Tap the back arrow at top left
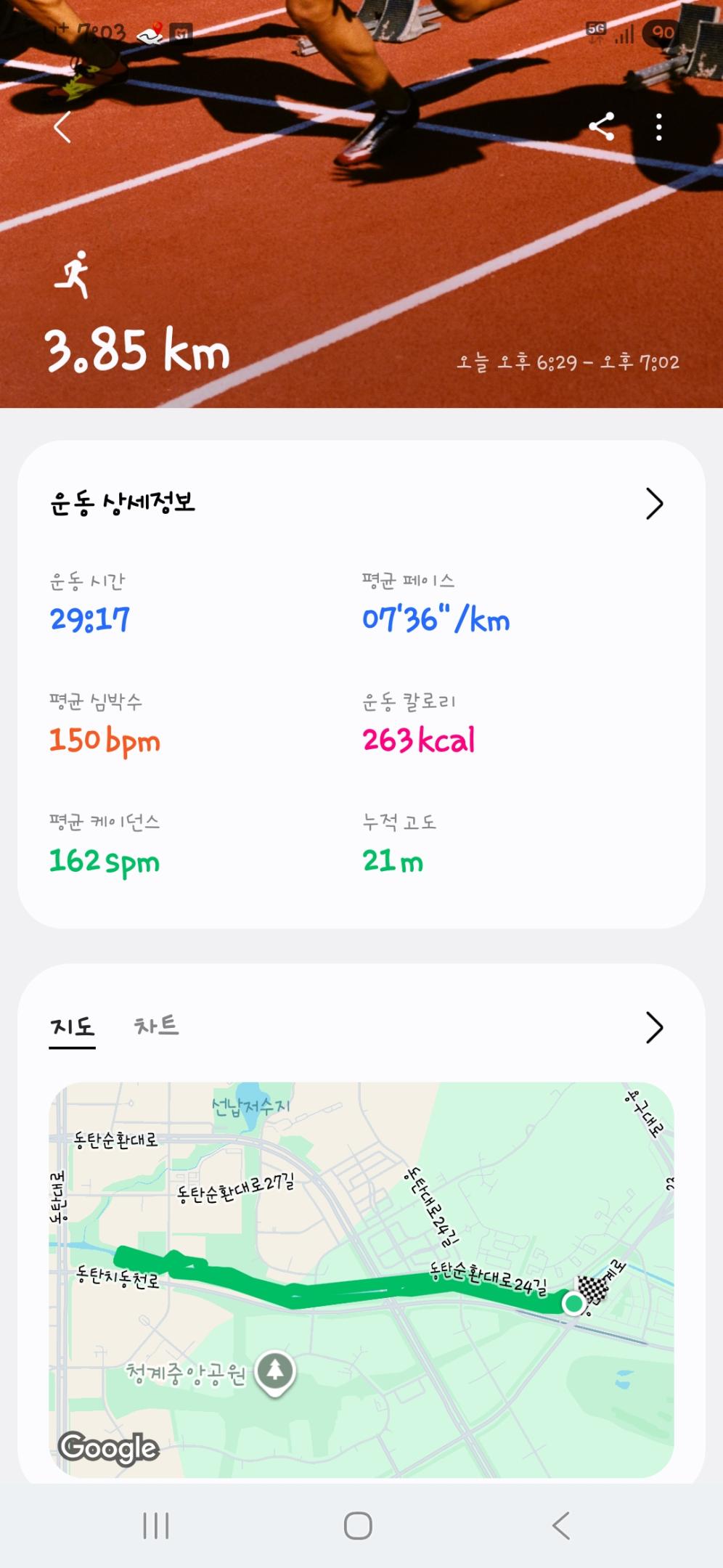Image resolution: width=723 pixels, height=1568 pixels. [60, 128]
